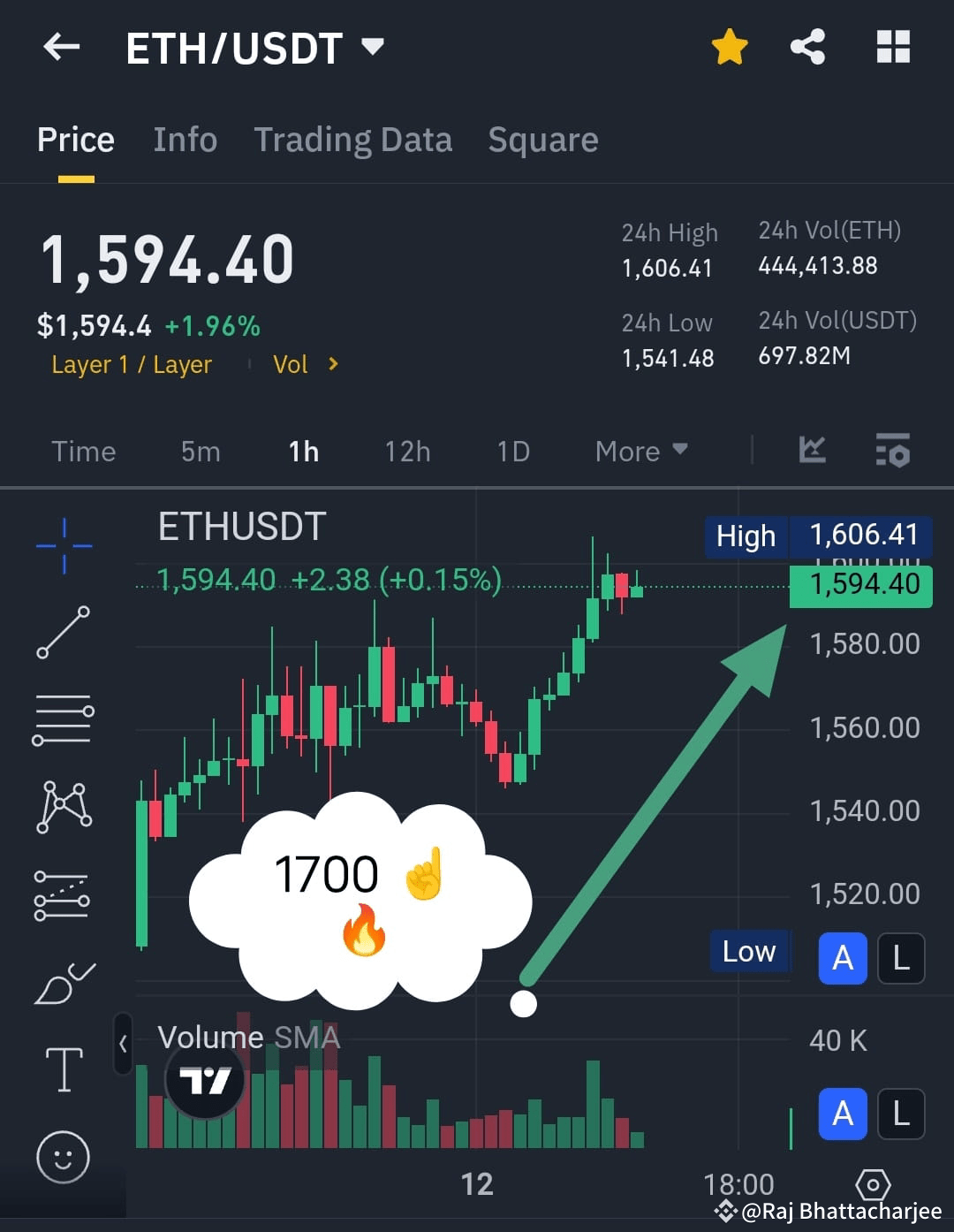Share this chart

pos(806,48)
